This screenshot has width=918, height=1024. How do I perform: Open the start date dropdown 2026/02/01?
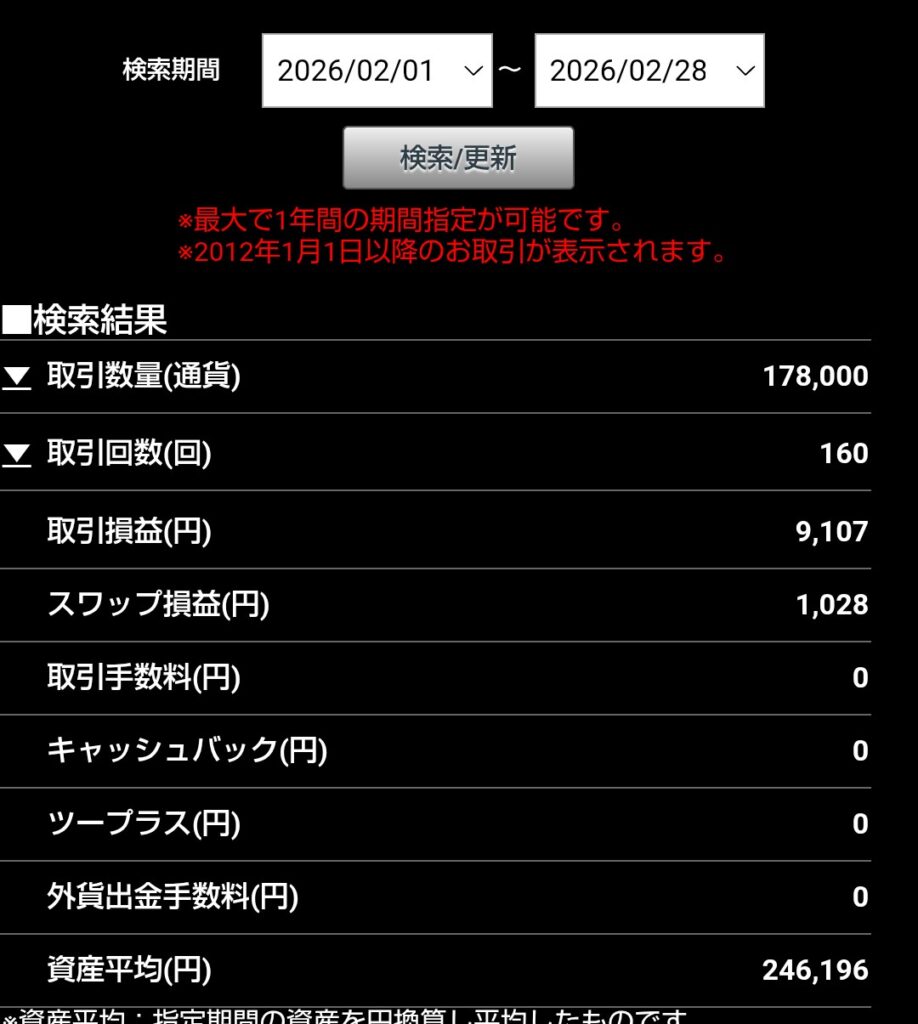coord(377,71)
